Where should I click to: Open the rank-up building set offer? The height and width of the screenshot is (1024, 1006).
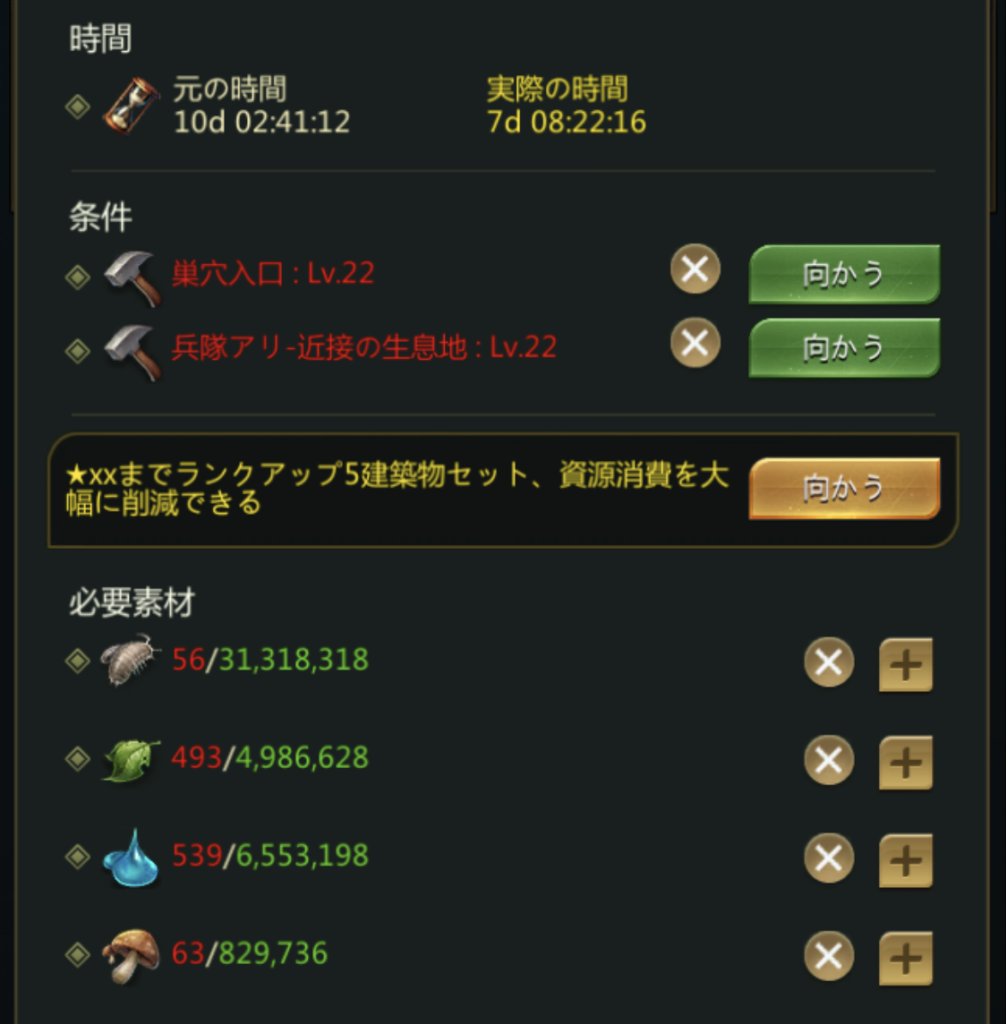click(844, 488)
